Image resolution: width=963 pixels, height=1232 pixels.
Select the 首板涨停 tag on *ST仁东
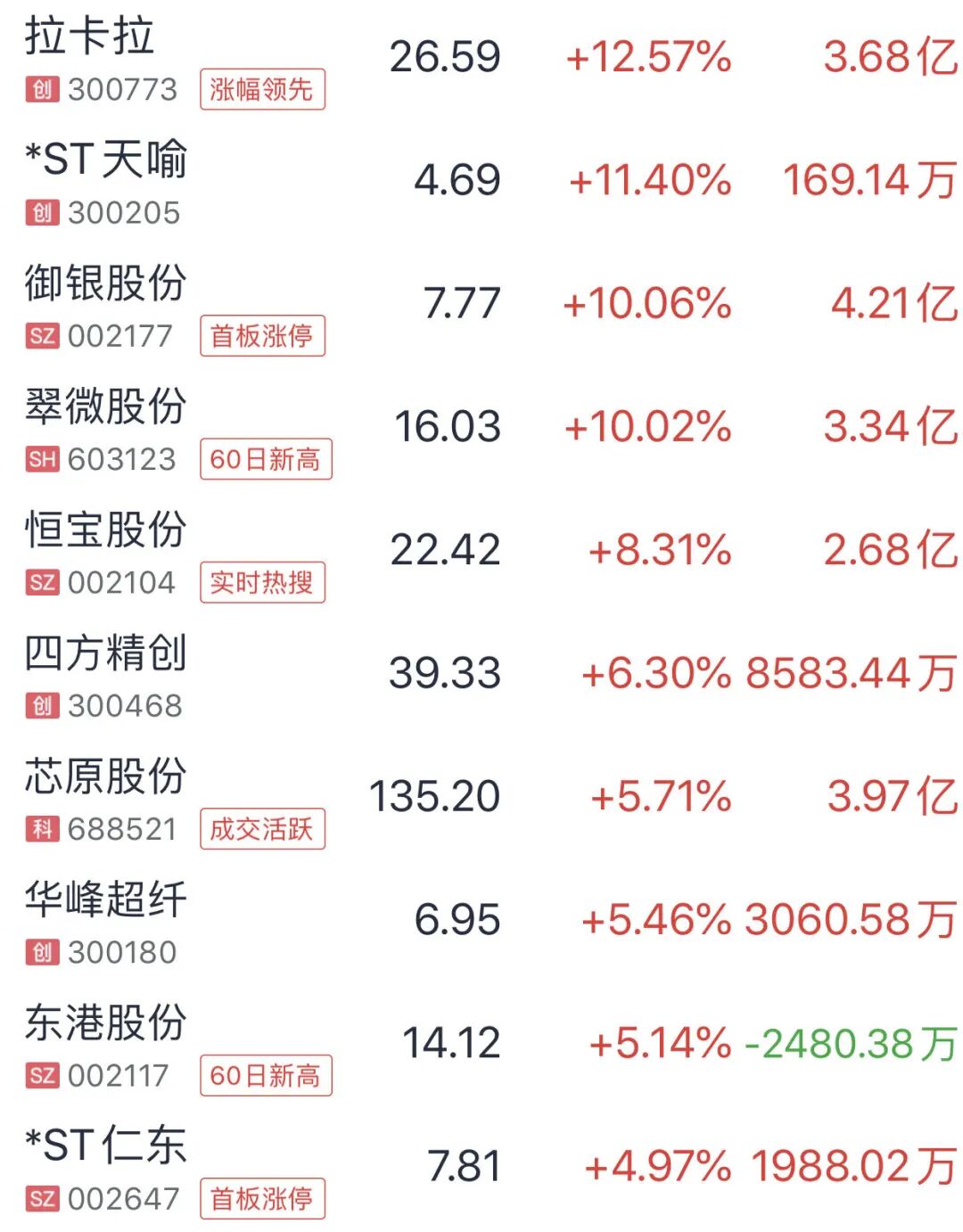pos(264,1200)
